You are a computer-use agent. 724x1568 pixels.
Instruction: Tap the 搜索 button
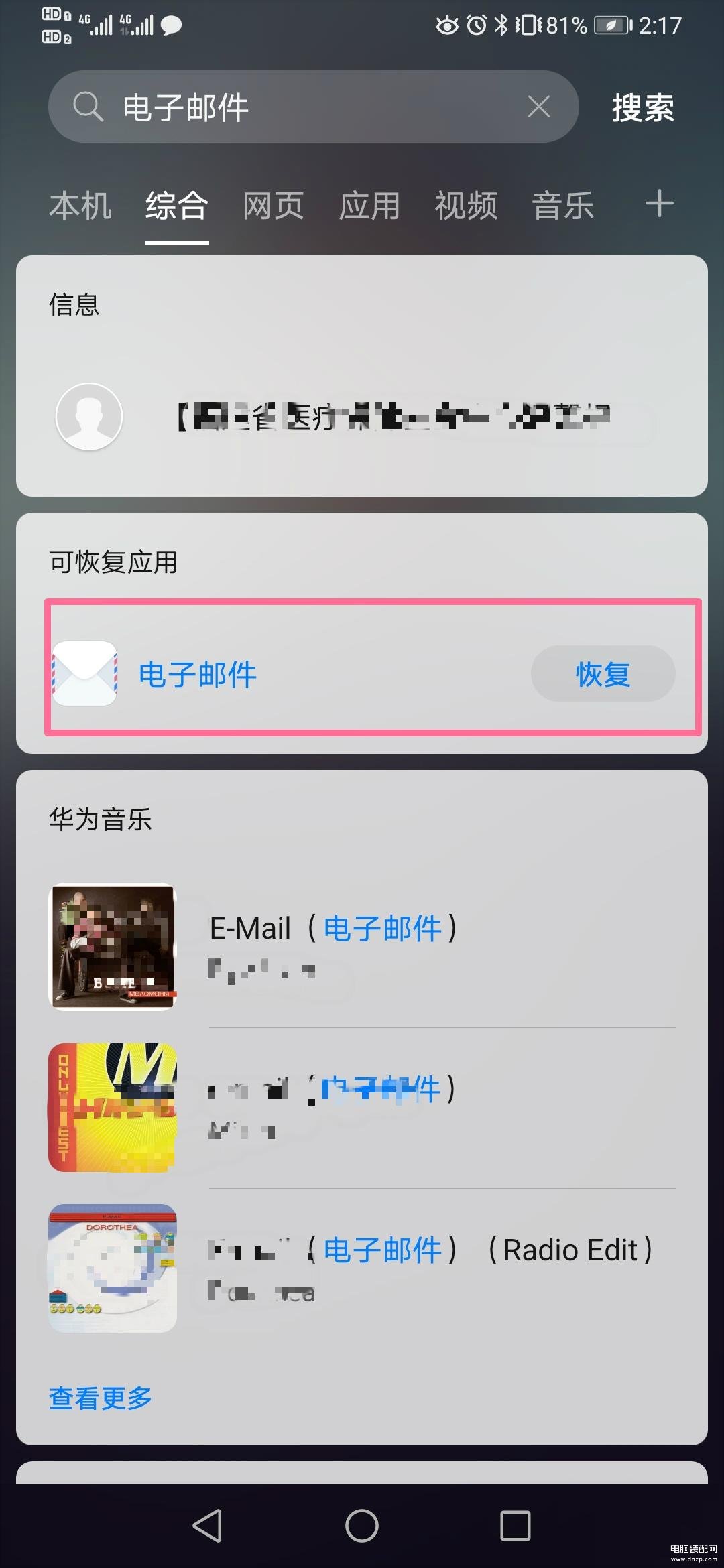click(642, 107)
